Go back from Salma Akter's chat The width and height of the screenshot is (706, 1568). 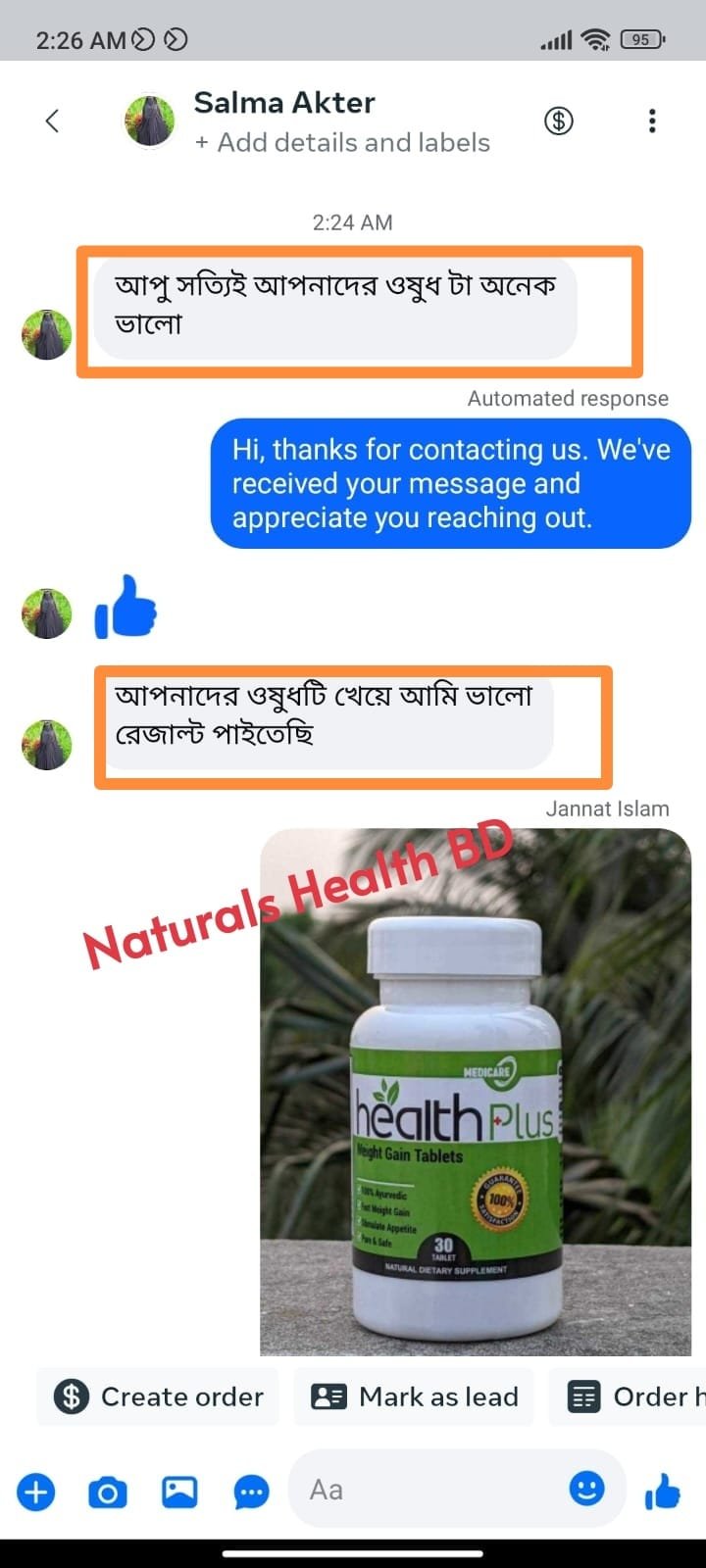53,121
